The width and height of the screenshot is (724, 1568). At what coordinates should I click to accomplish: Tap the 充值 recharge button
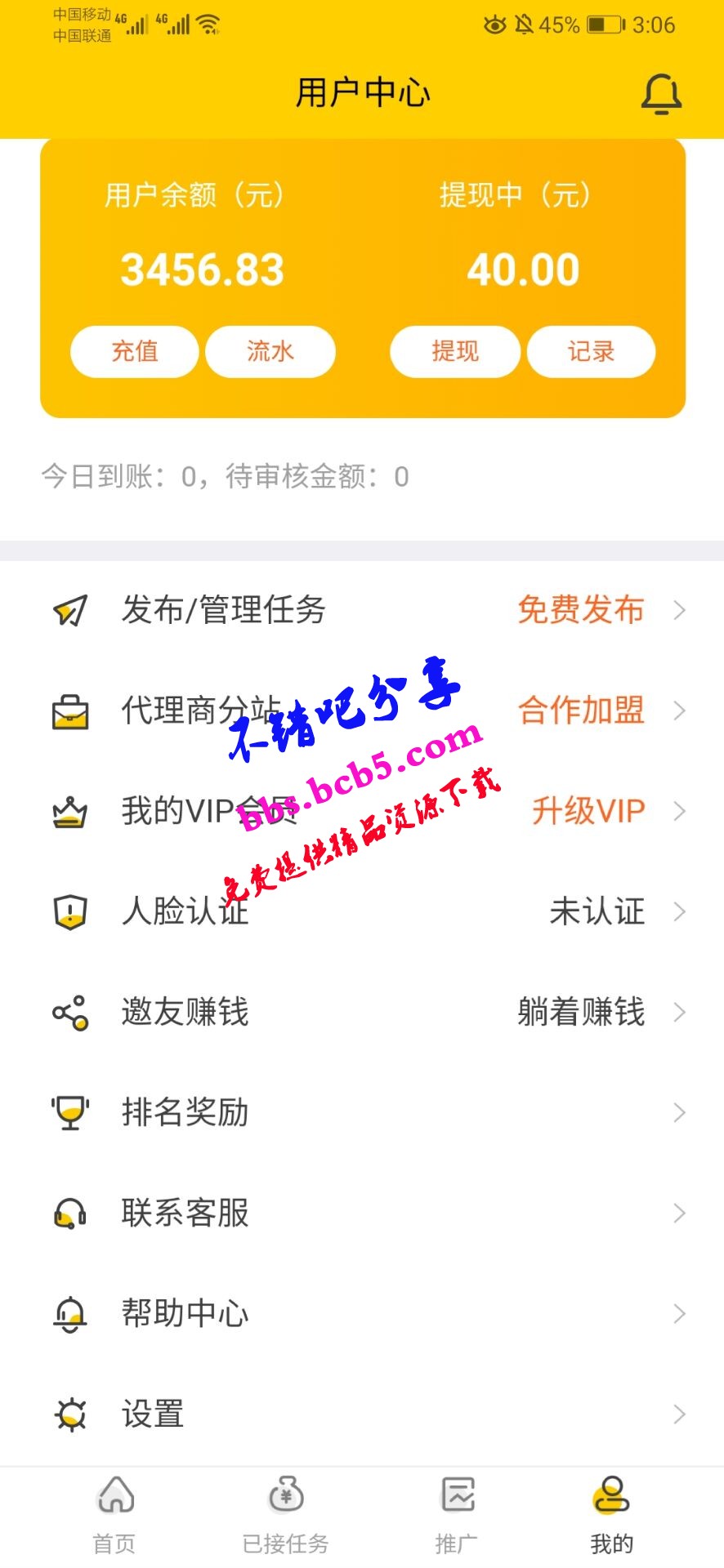pyautogui.click(x=135, y=352)
